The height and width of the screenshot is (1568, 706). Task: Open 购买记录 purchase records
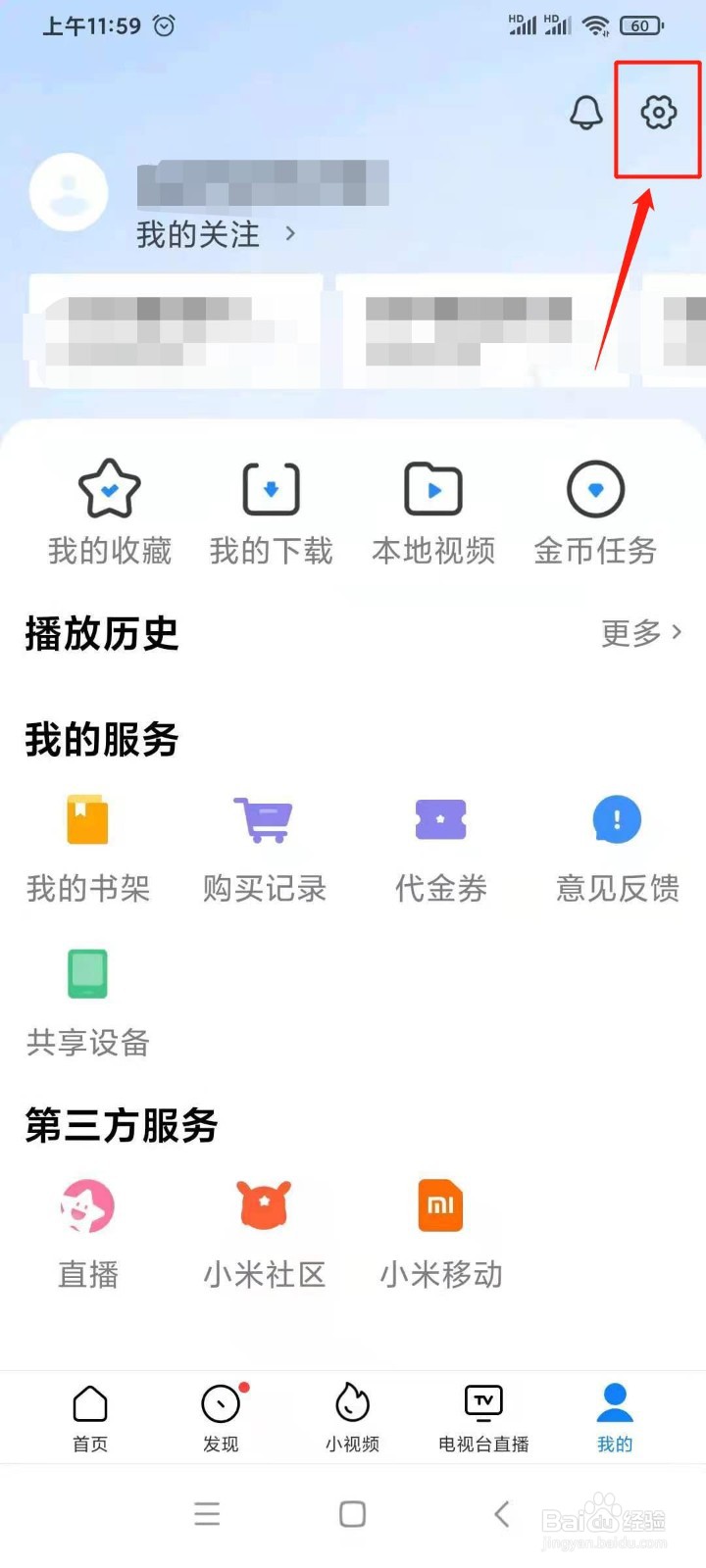(x=265, y=849)
